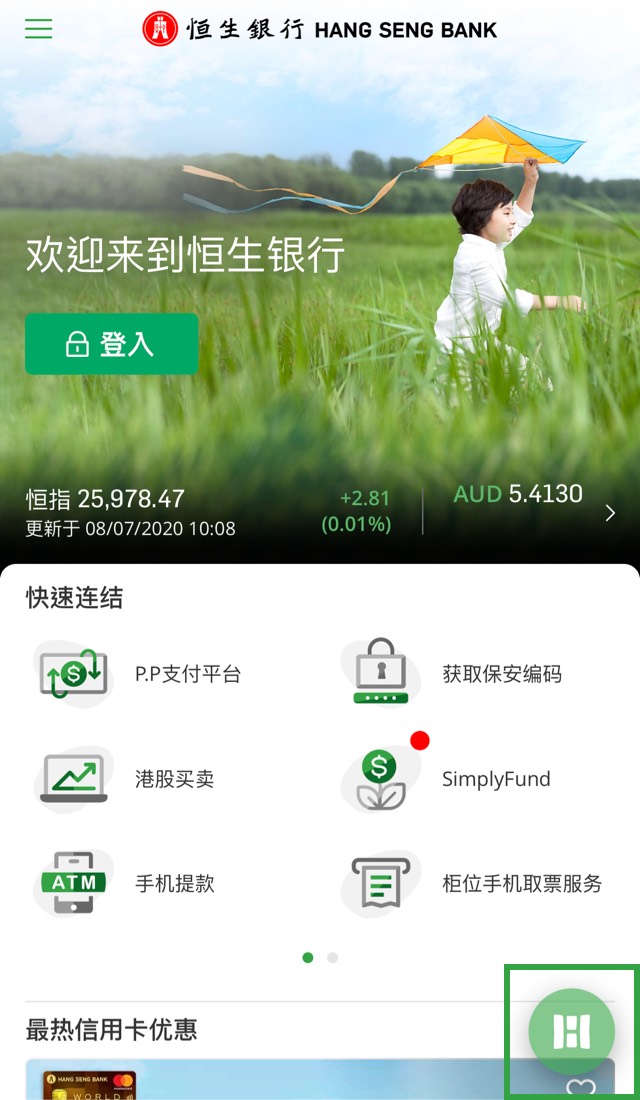Screen dimensions: 640x1100
Task: Open 手机提款 mobile cash withdrawal
Action: [130, 884]
